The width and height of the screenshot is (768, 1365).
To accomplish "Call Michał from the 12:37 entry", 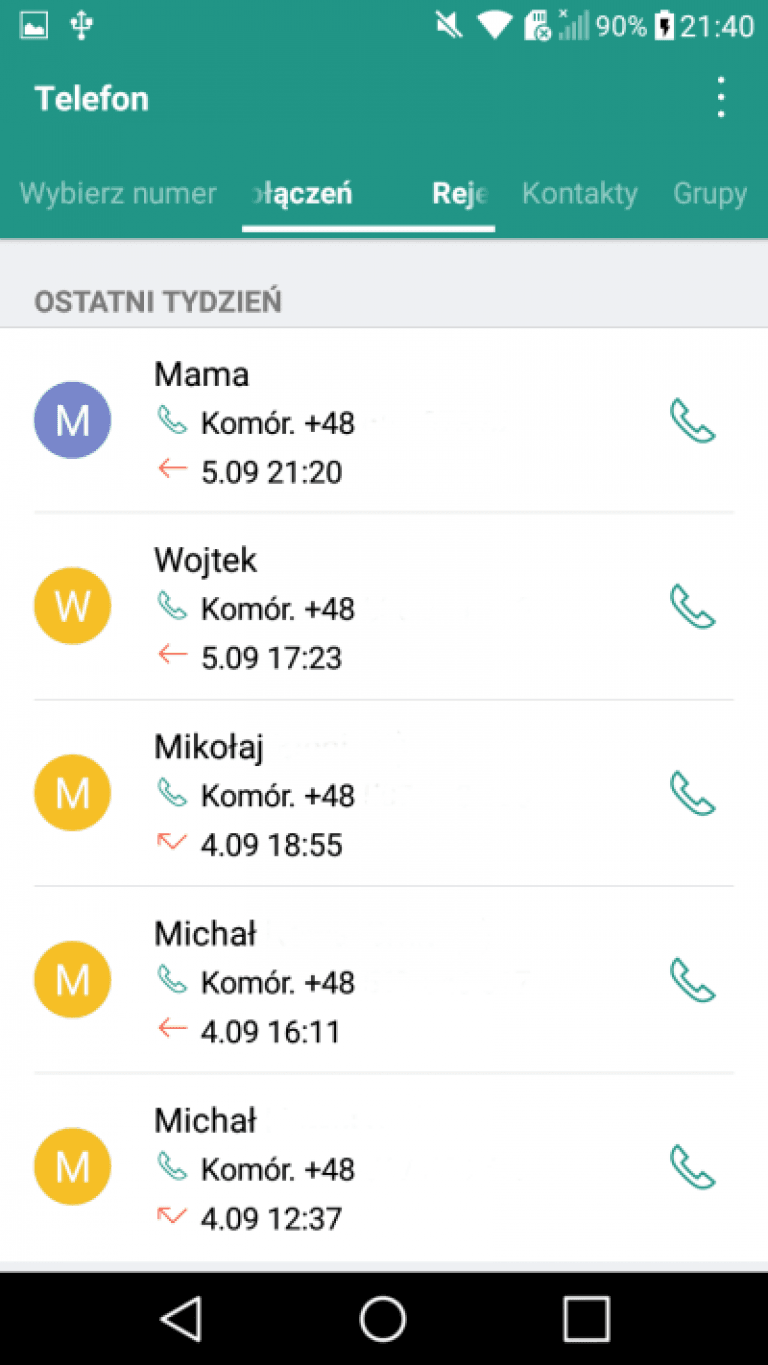I will click(692, 1168).
